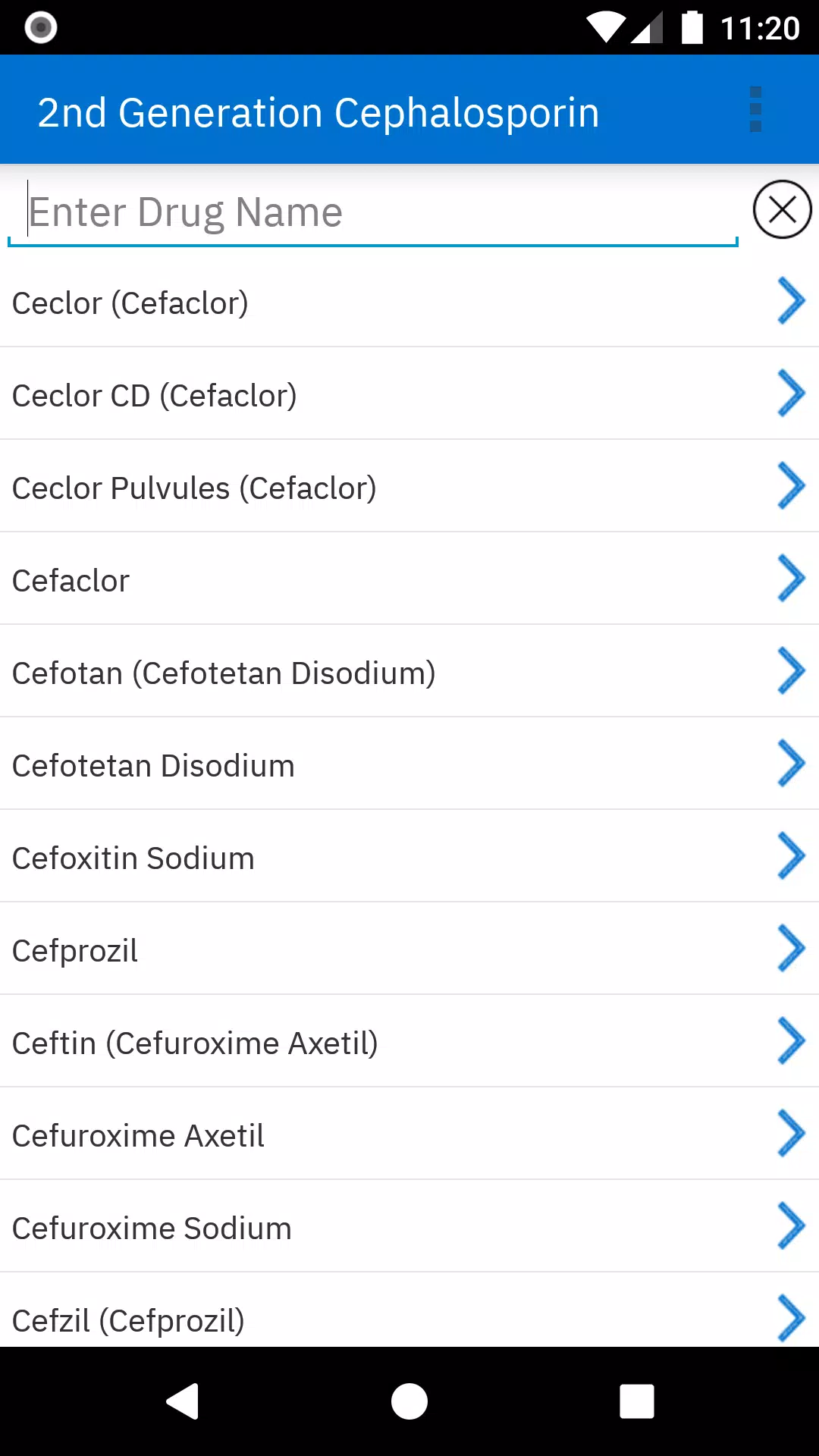This screenshot has width=819, height=1456.
Task: Open the Cefuroxime Axetil row
Action: (x=409, y=1134)
